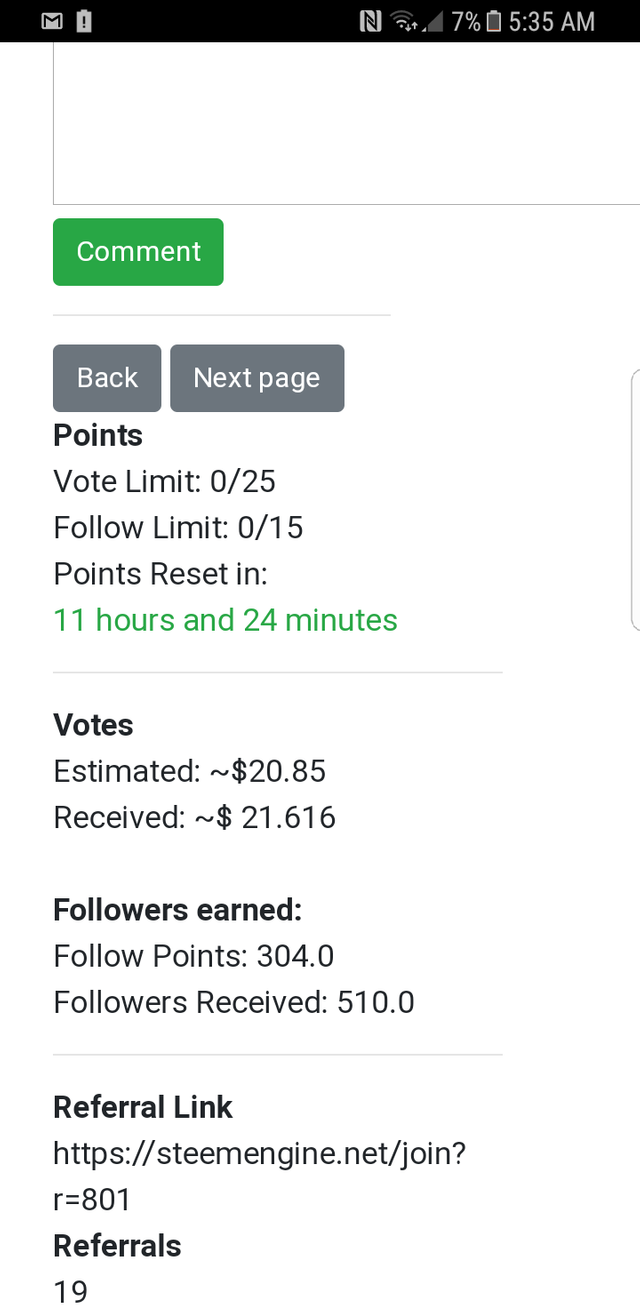Submit with the green Comment button
This screenshot has height=1316, width=640.
coord(138,252)
